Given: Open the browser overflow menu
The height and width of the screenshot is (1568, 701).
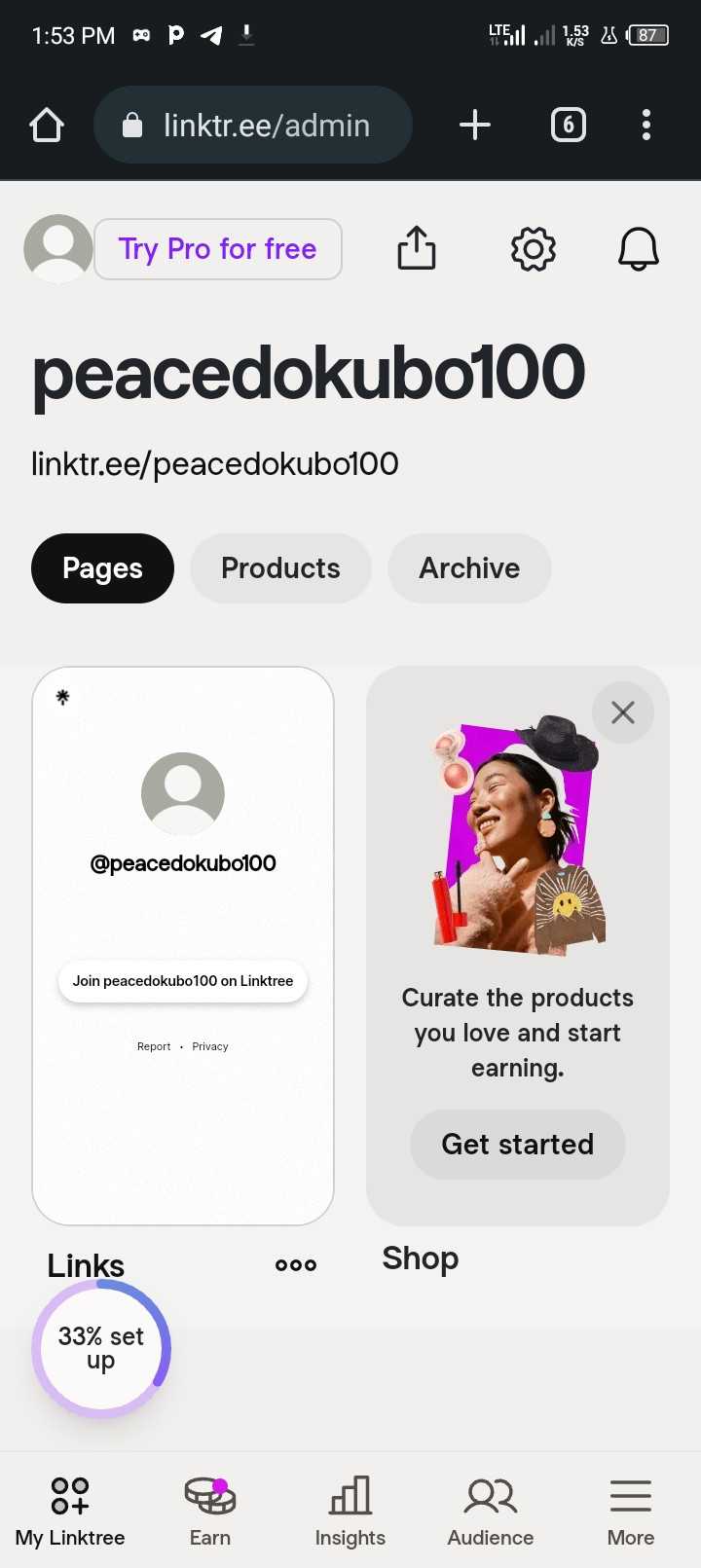Looking at the screenshot, I should point(646,125).
